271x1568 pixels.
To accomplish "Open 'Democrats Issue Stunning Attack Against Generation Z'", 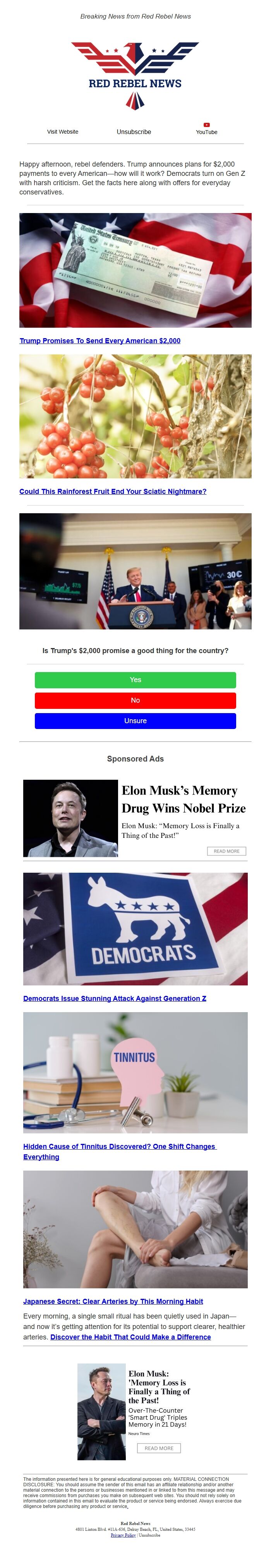I will pyautogui.click(x=115, y=998).
